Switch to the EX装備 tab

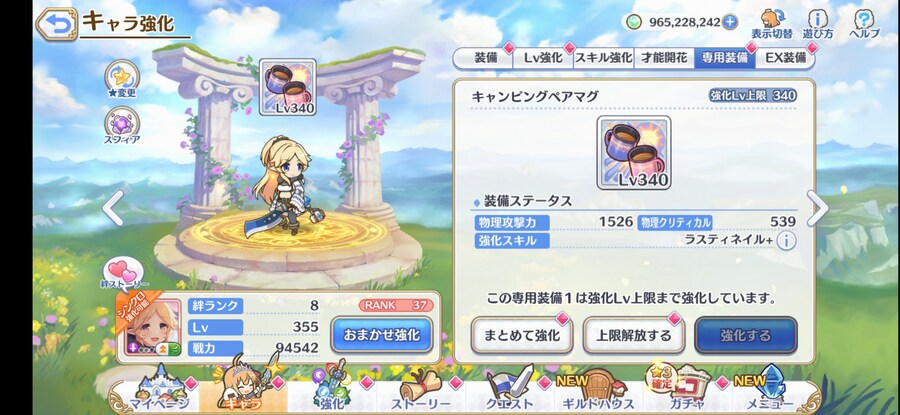(x=785, y=58)
